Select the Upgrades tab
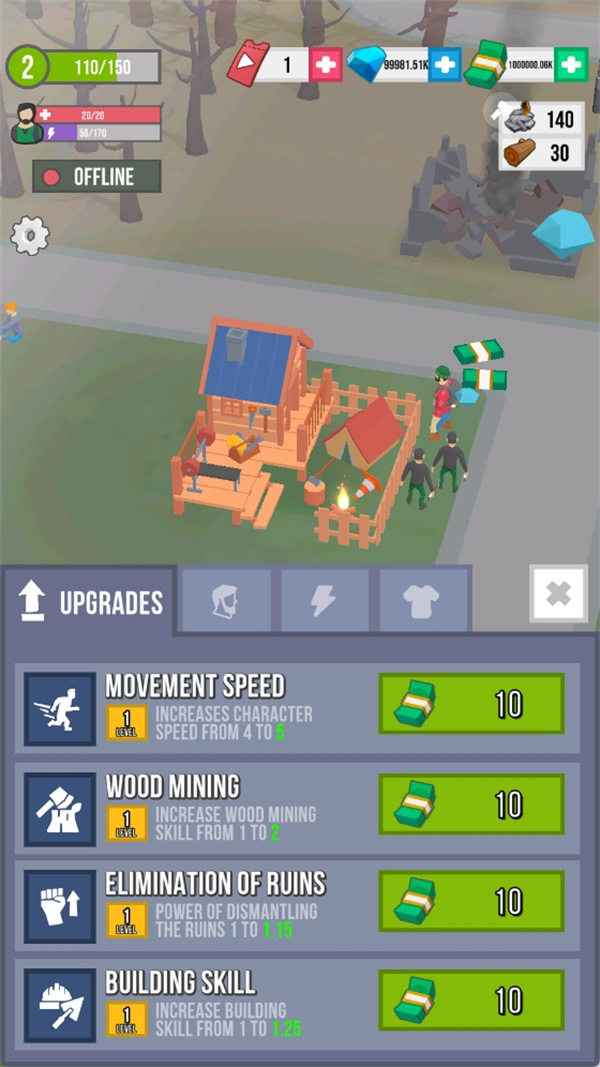Image resolution: width=600 pixels, height=1067 pixels. (90, 602)
